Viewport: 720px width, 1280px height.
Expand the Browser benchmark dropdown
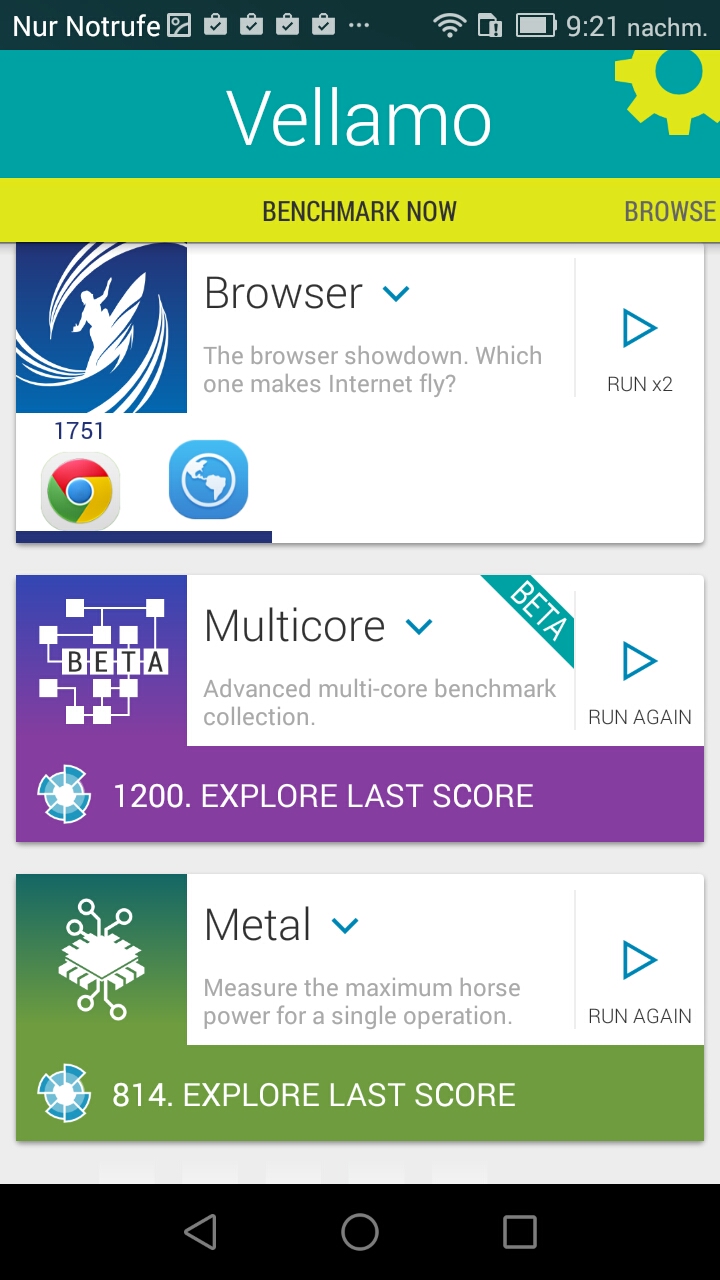click(397, 294)
